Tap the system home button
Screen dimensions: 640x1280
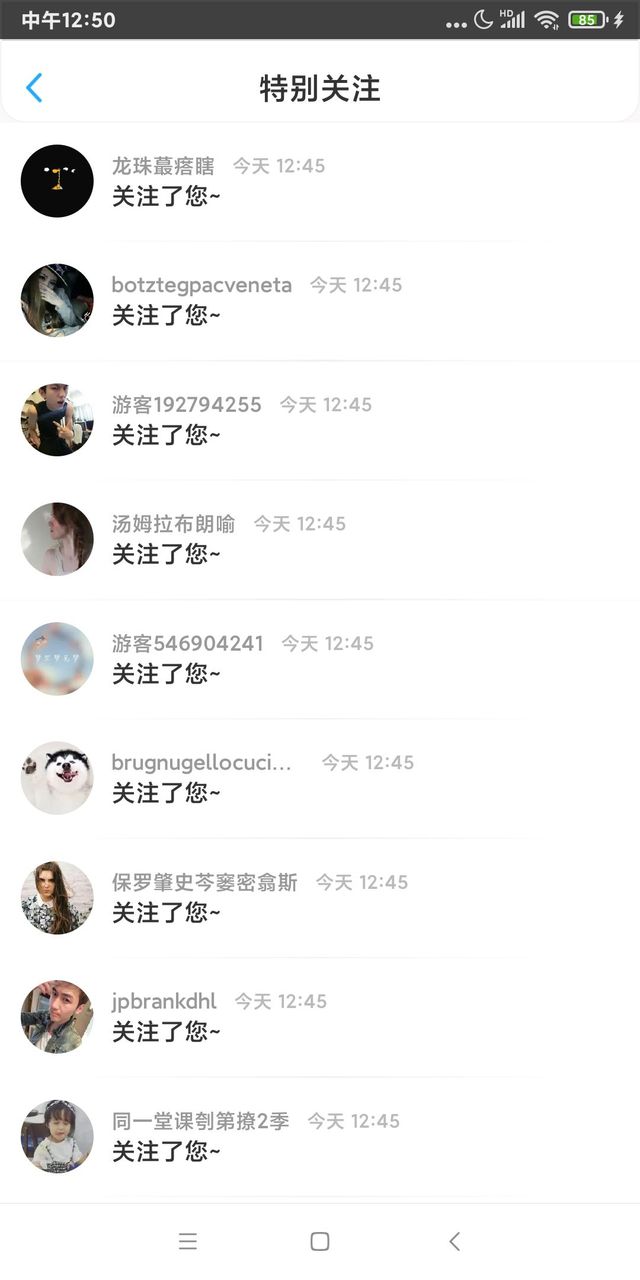320,1241
